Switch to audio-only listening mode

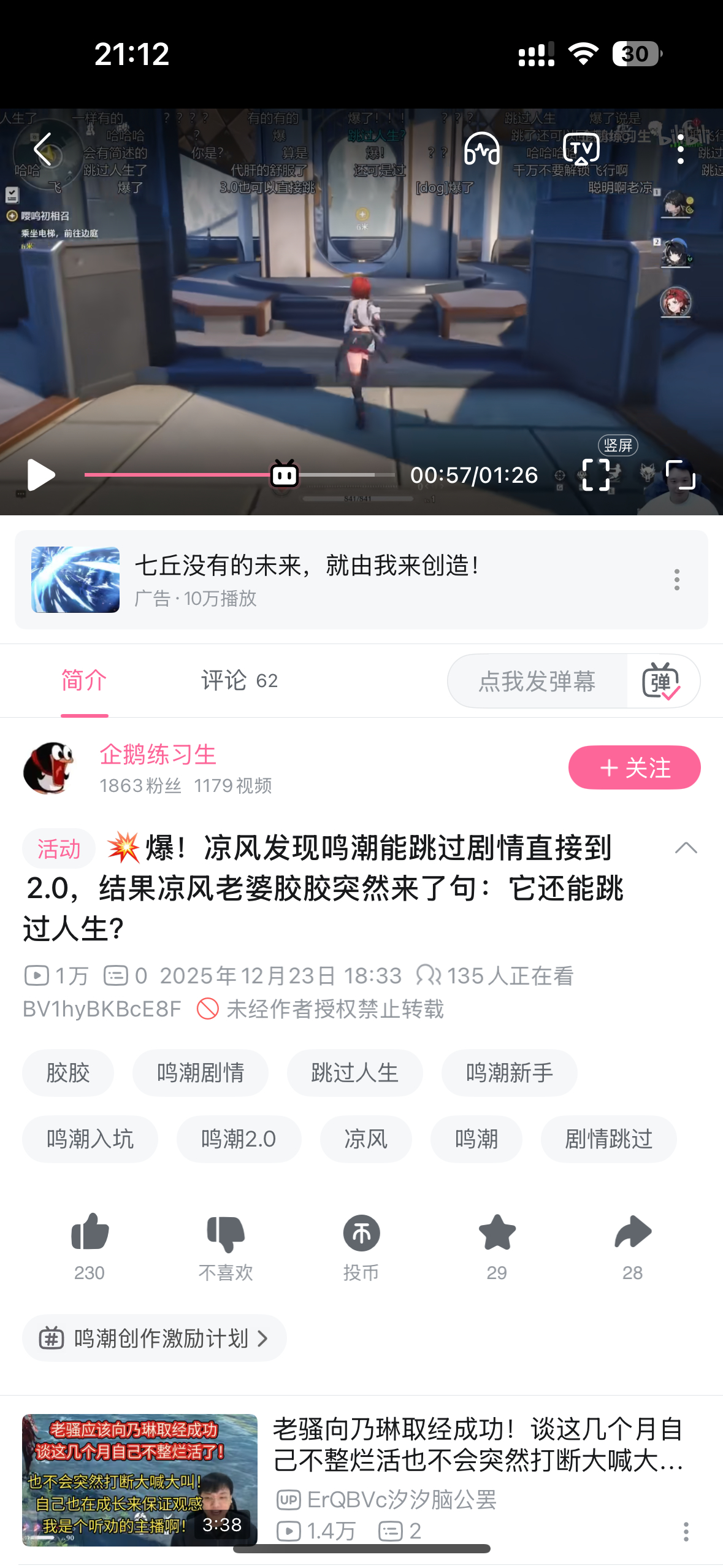tap(482, 149)
